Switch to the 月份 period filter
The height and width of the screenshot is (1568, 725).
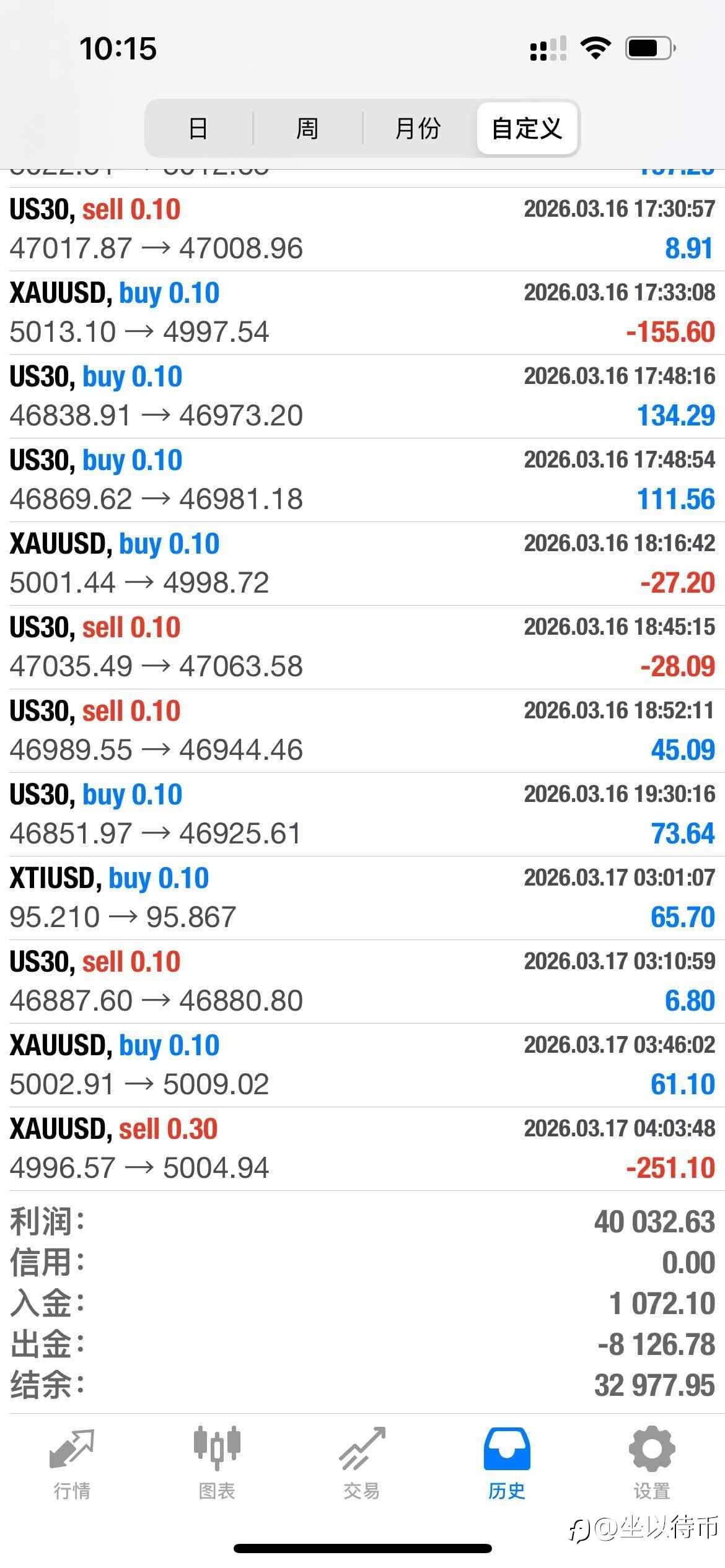pos(418,129)
